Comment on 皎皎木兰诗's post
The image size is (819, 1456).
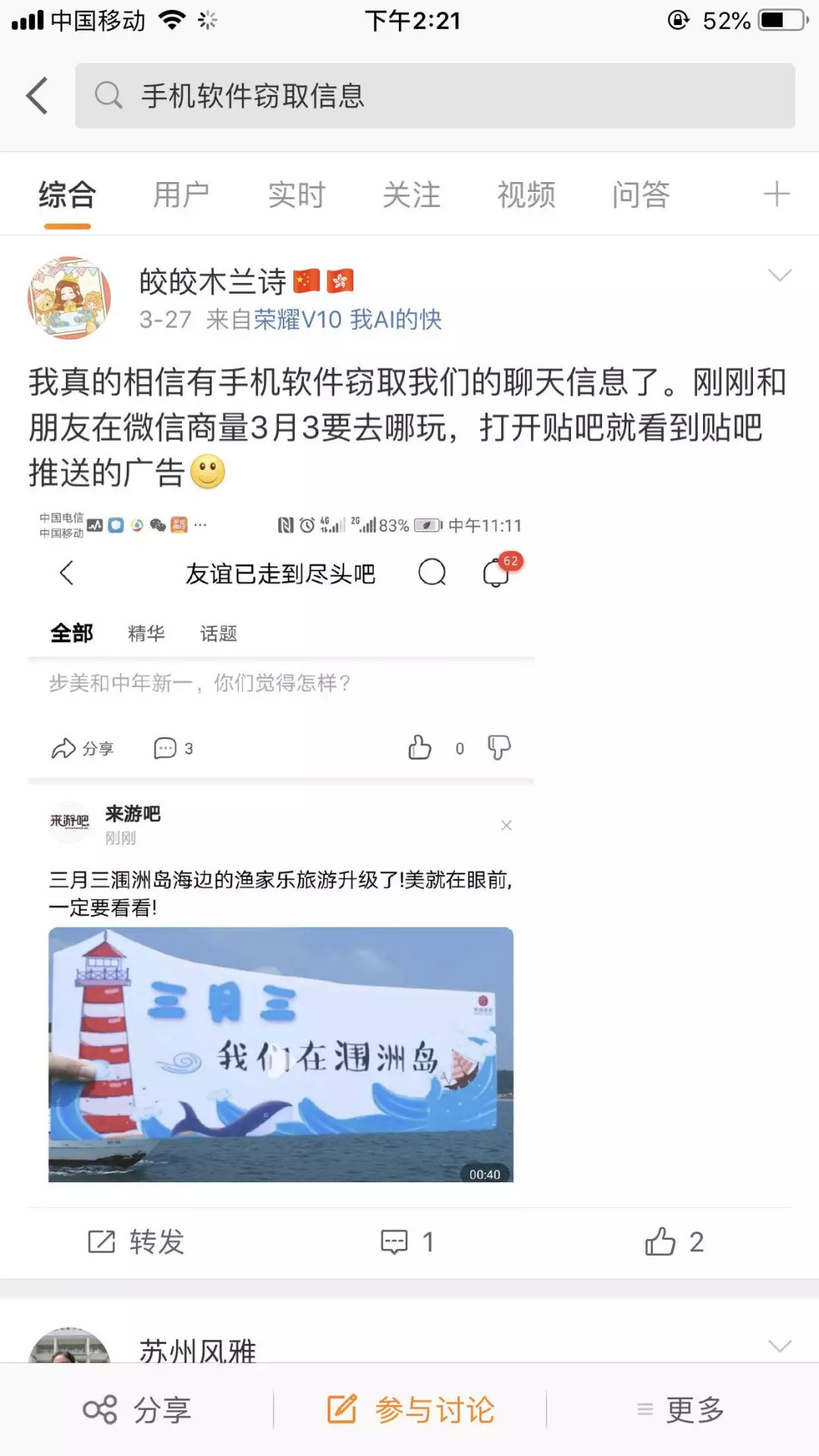pos(407,1242)
